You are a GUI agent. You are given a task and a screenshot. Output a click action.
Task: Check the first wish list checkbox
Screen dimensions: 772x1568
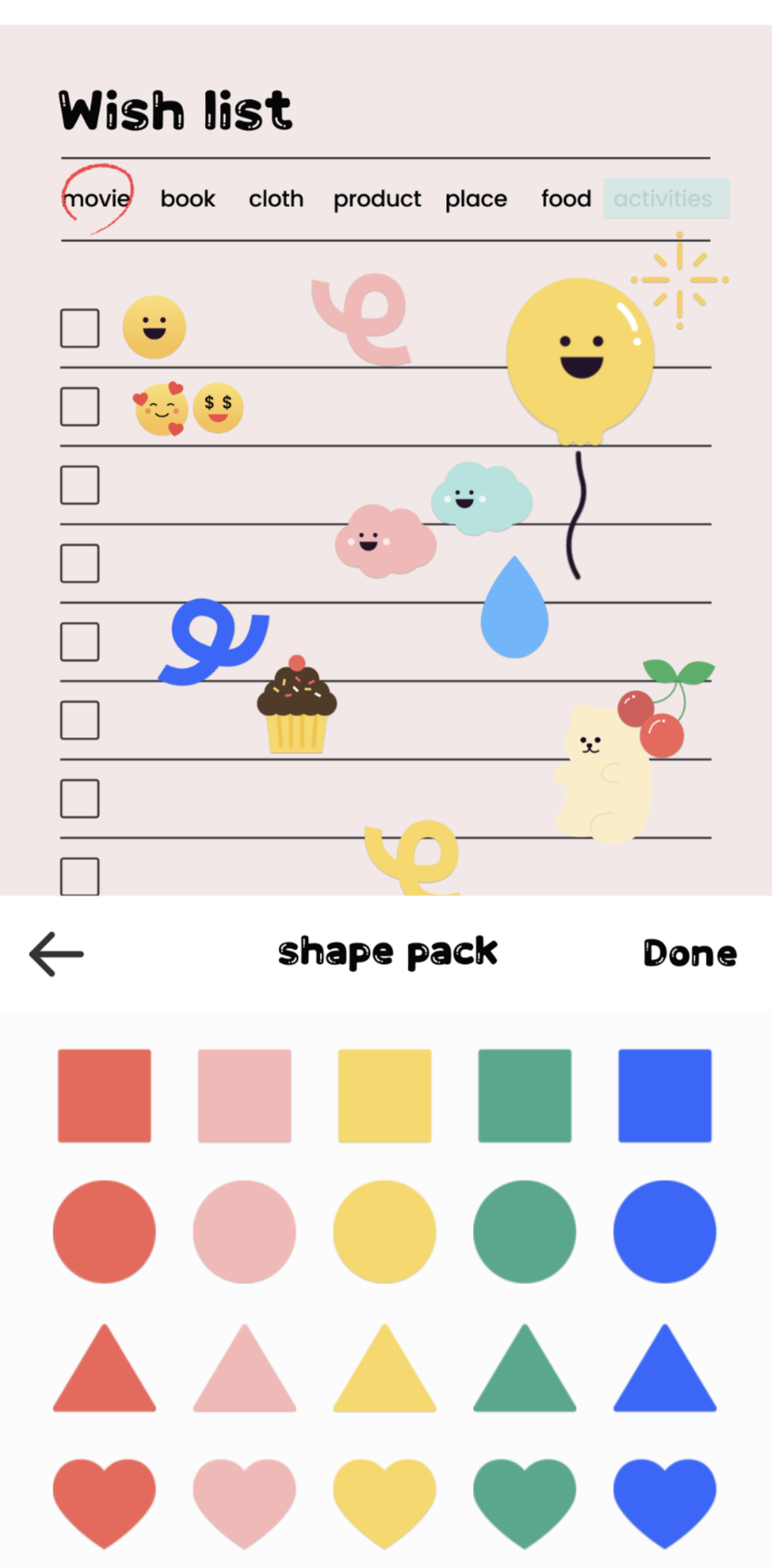click(79, 328)
